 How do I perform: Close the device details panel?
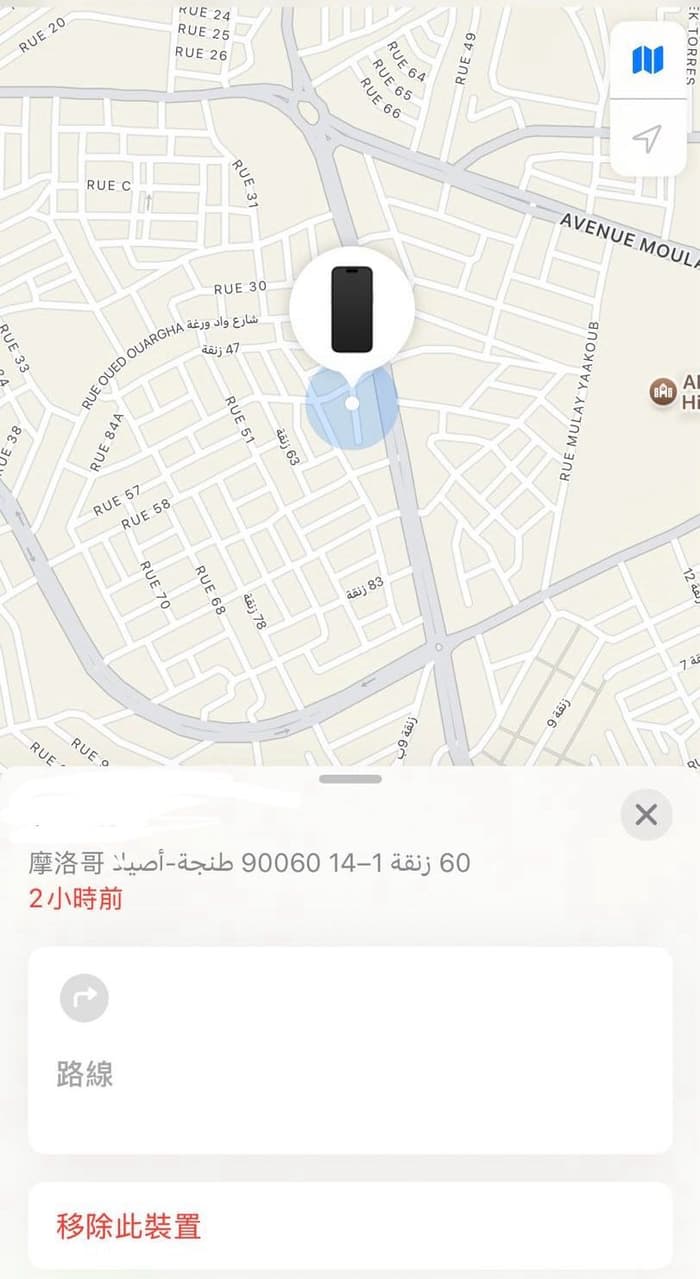646,815
